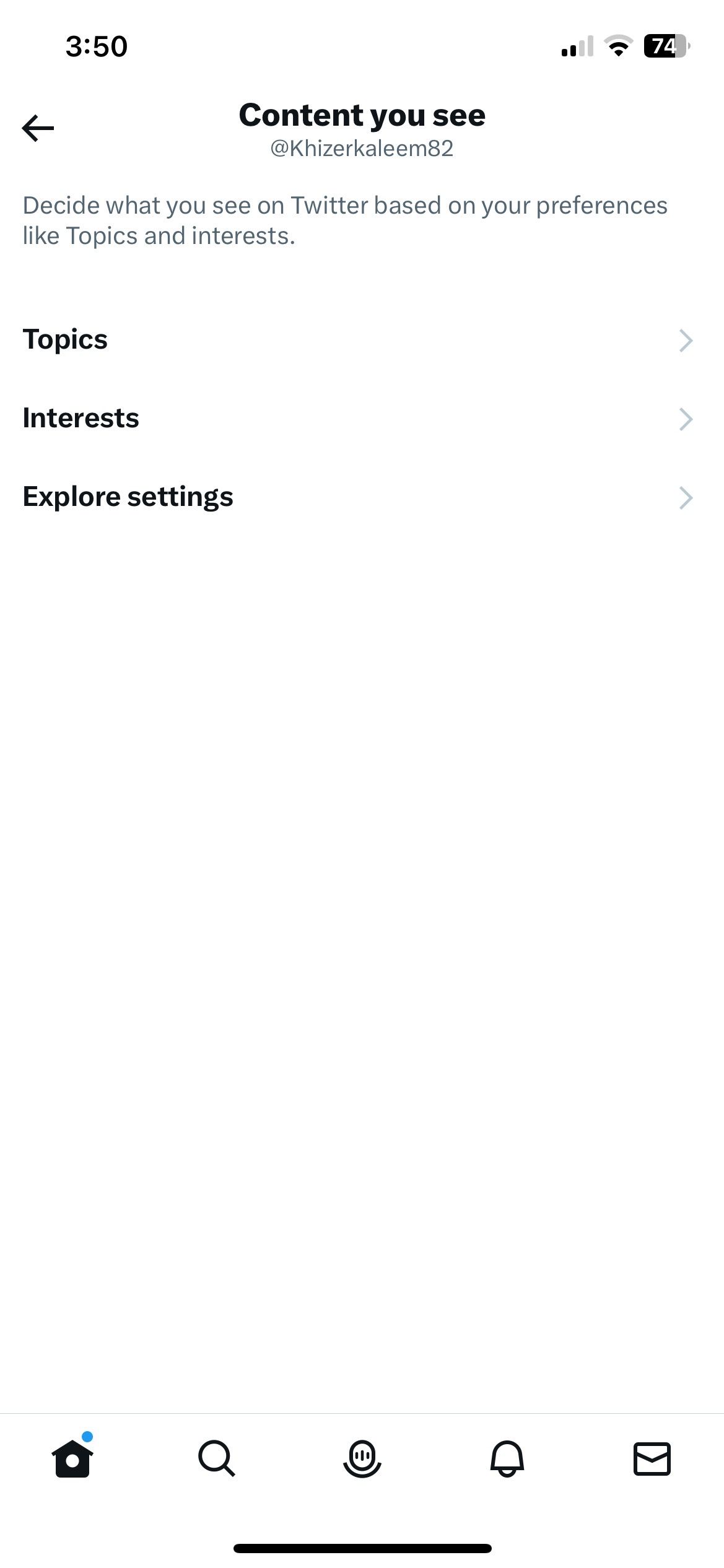Switch to the Search tab

[217, 1458]
